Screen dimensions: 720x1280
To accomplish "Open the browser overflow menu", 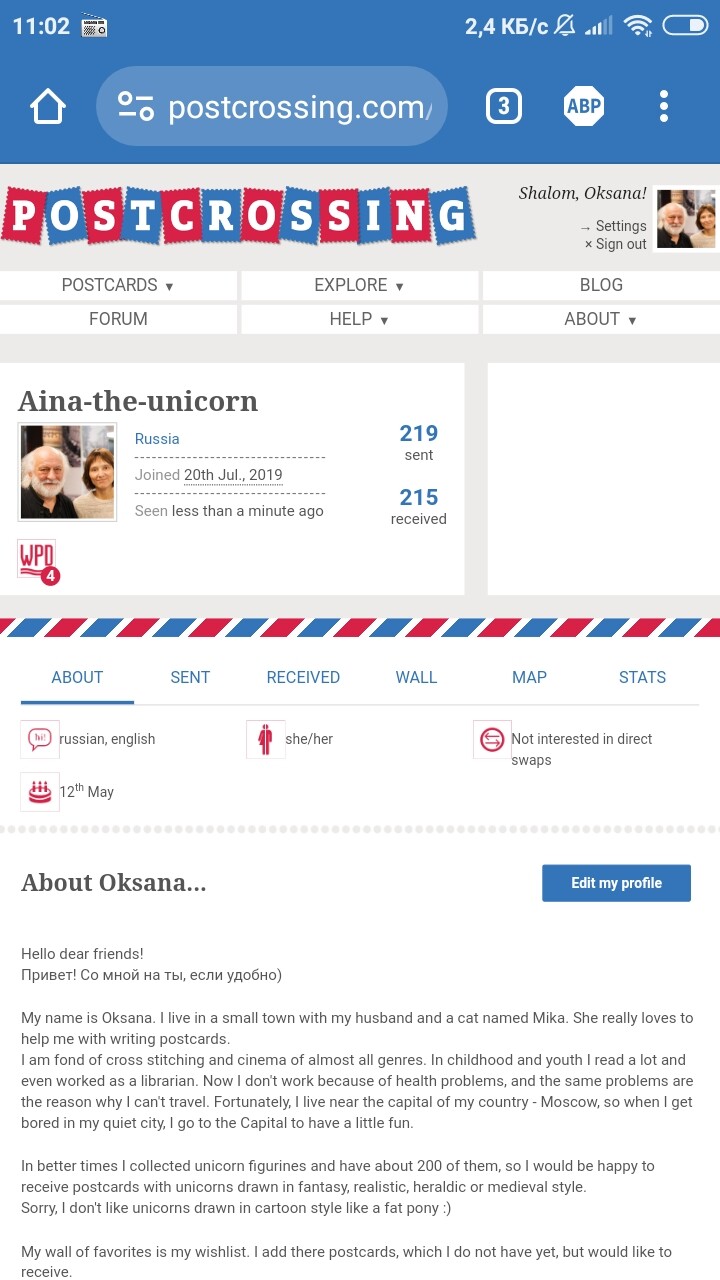I will (x=664, y=106).
